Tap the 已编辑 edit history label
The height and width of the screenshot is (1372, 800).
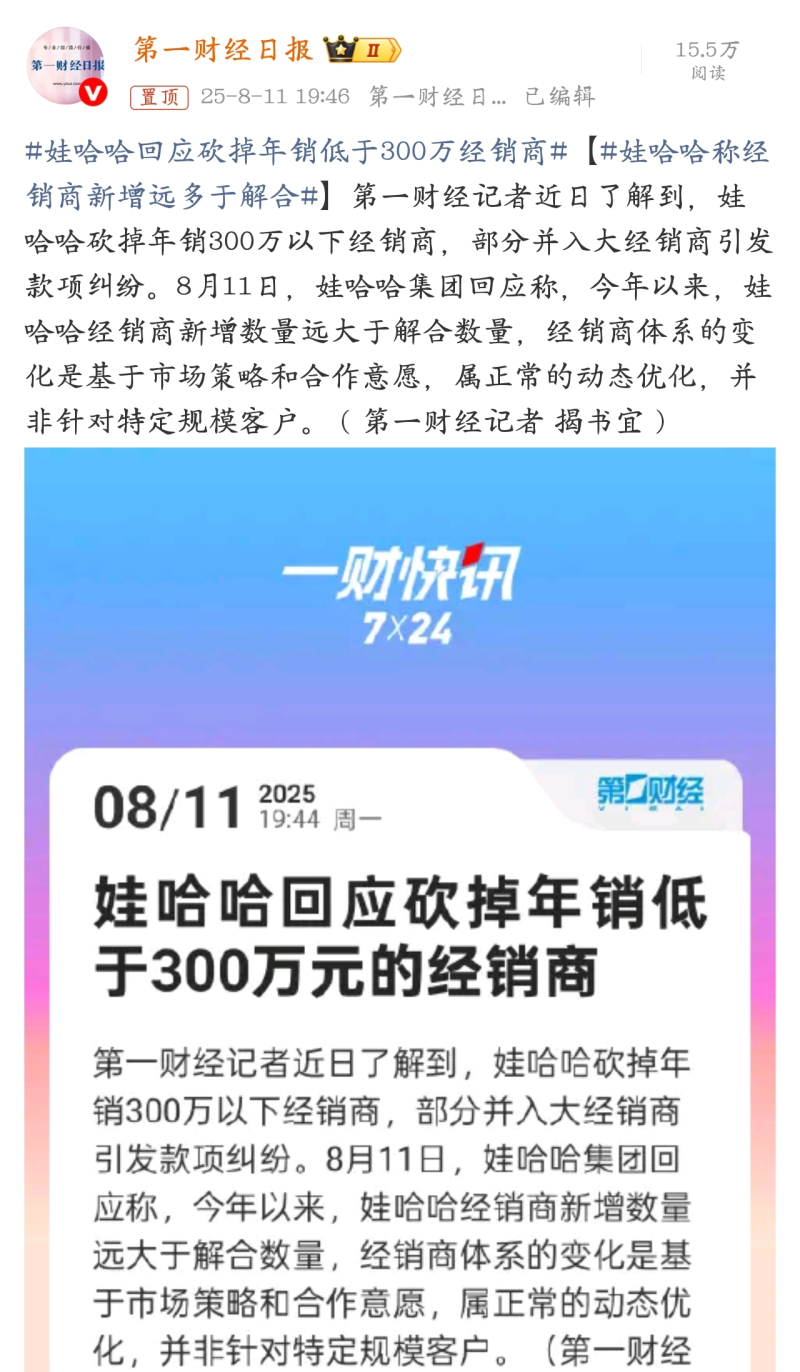pos(560,97)
